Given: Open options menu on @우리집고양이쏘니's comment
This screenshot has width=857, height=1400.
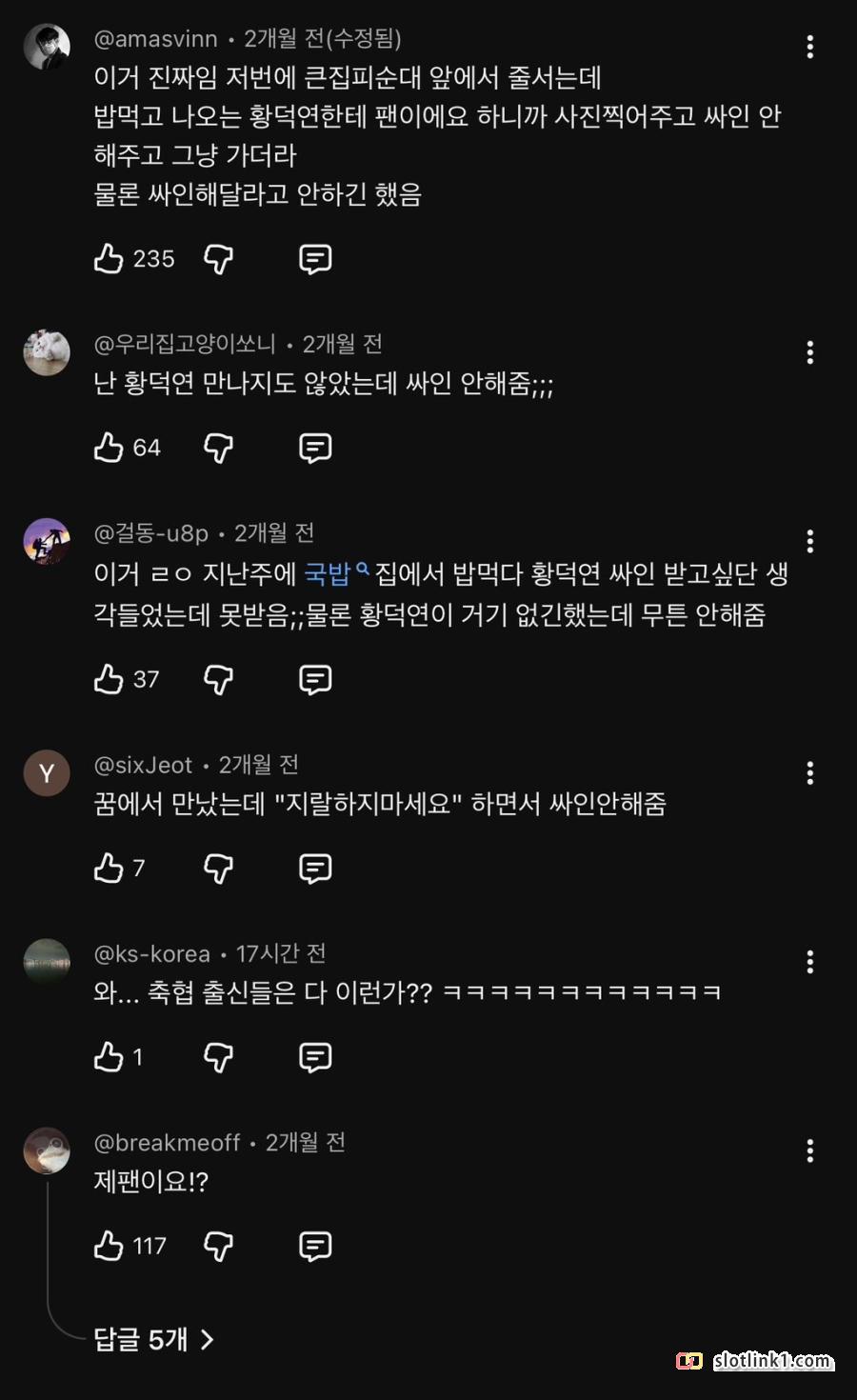Looking at the screenshot, I should 810,352.
